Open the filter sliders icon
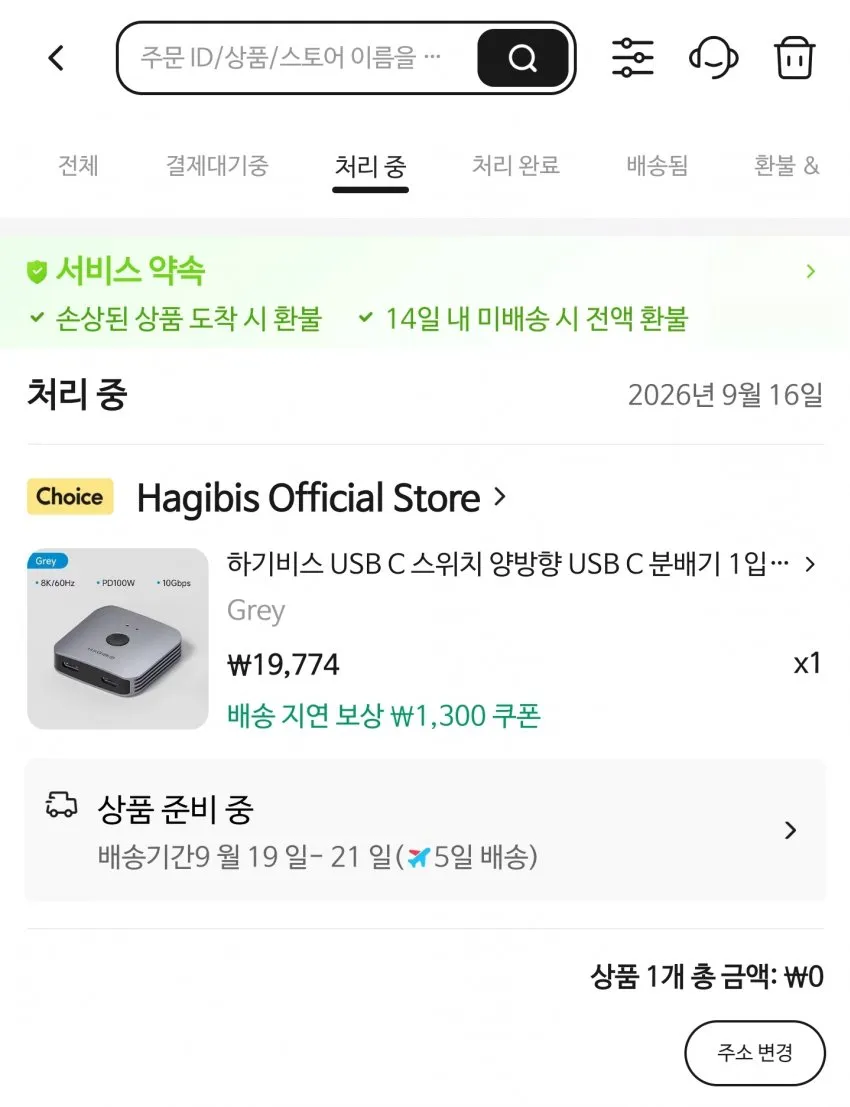The image size is (850, 1107). pos(633,58)
